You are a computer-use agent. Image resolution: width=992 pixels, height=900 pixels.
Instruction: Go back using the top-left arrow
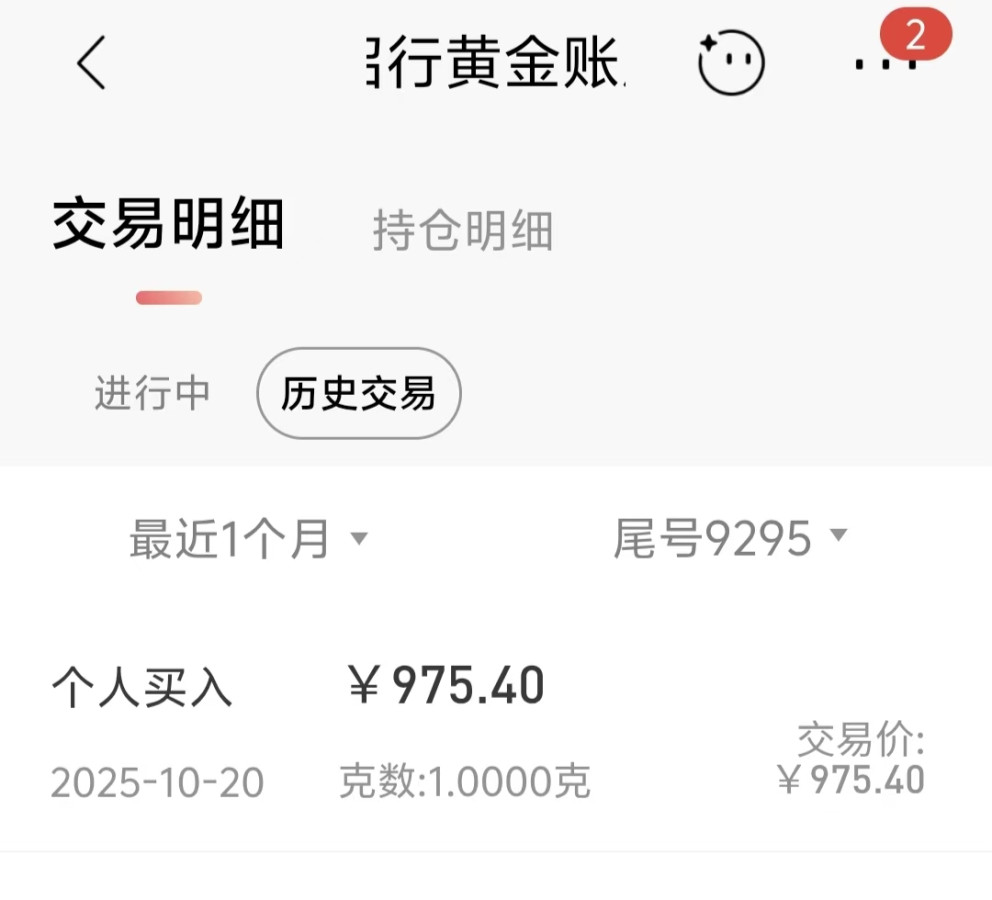(x=91, y=62)
